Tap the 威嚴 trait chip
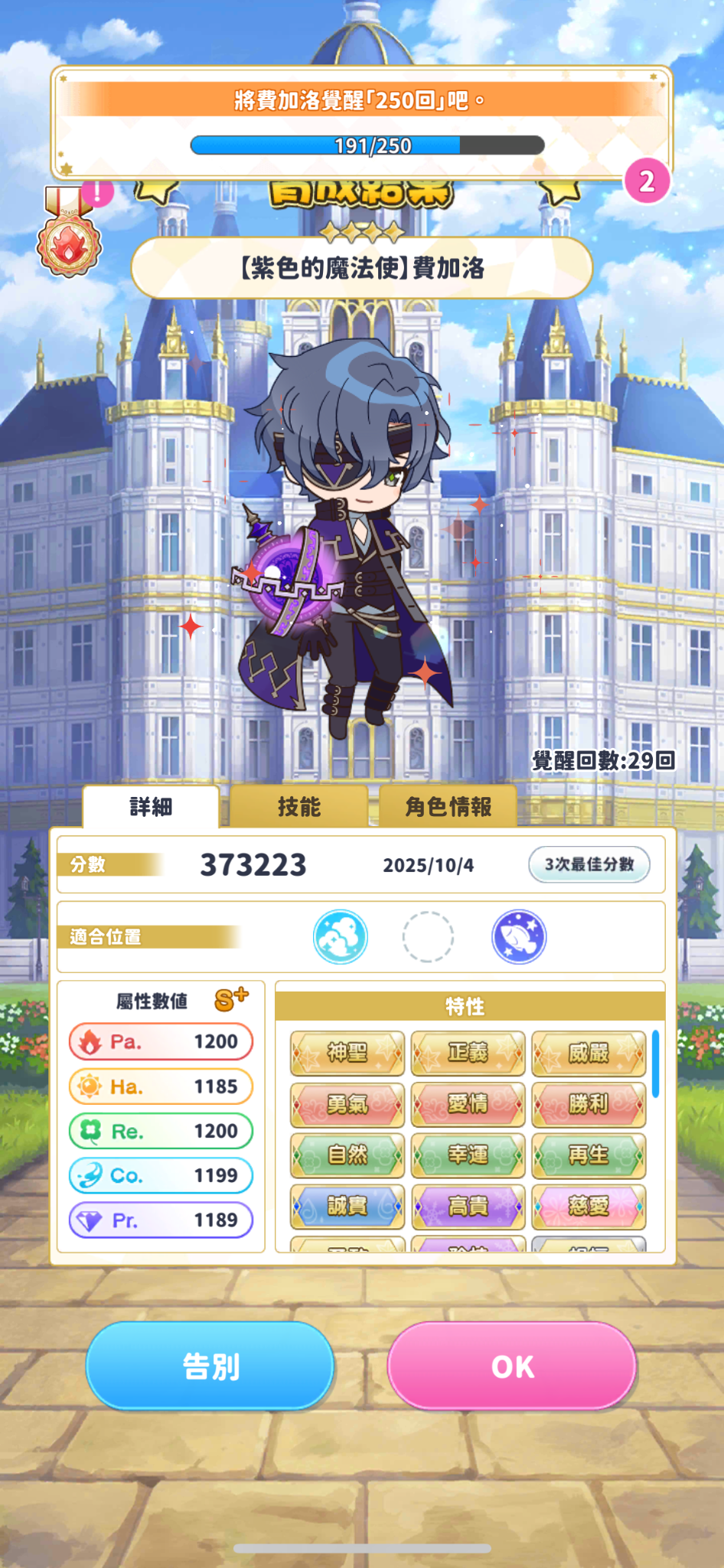Image resolution: width=724 pixels, height=1568 pixels. tap(588, 1053)
